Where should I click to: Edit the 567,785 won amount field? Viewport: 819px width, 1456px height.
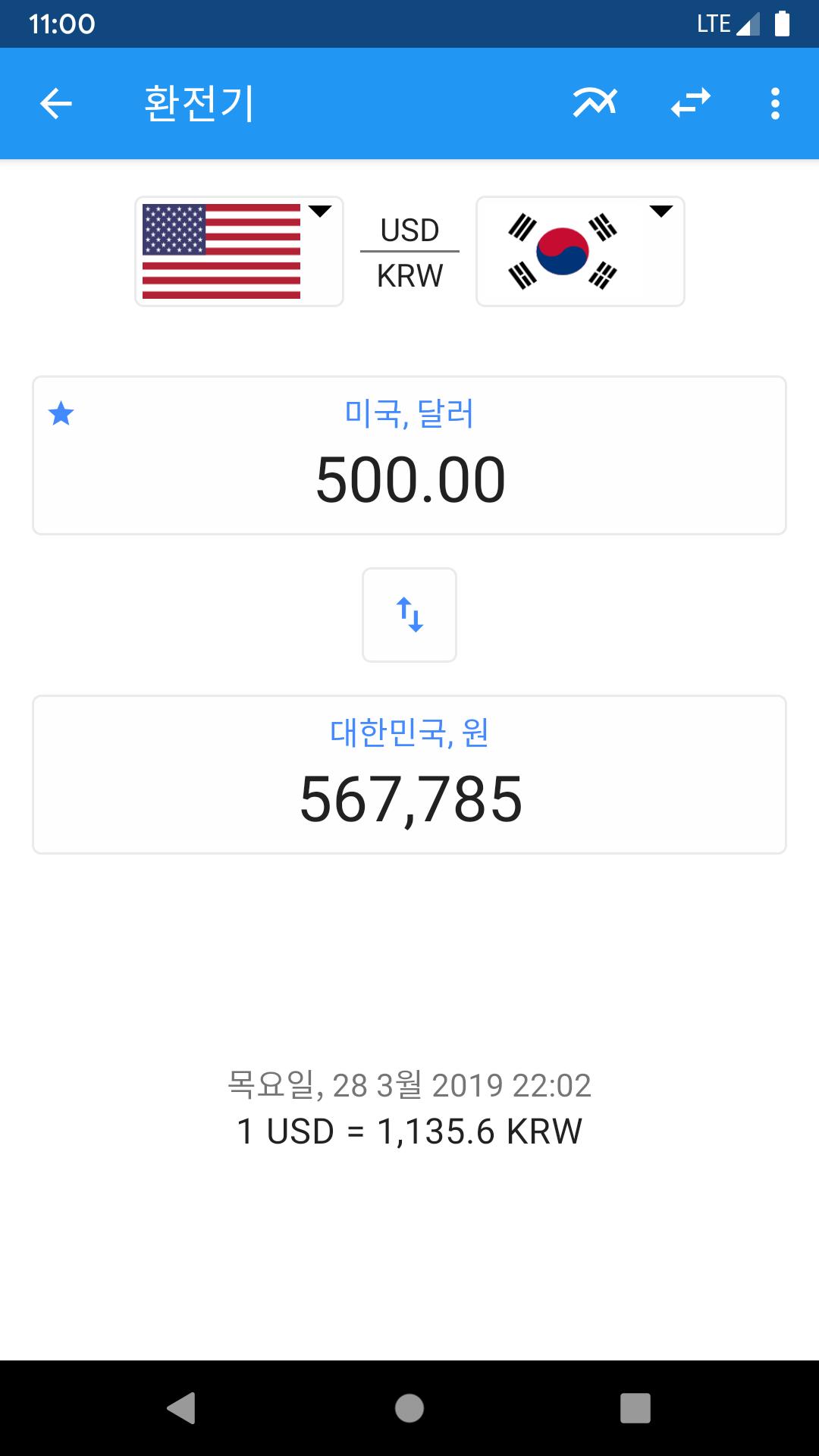coord(409,799)
